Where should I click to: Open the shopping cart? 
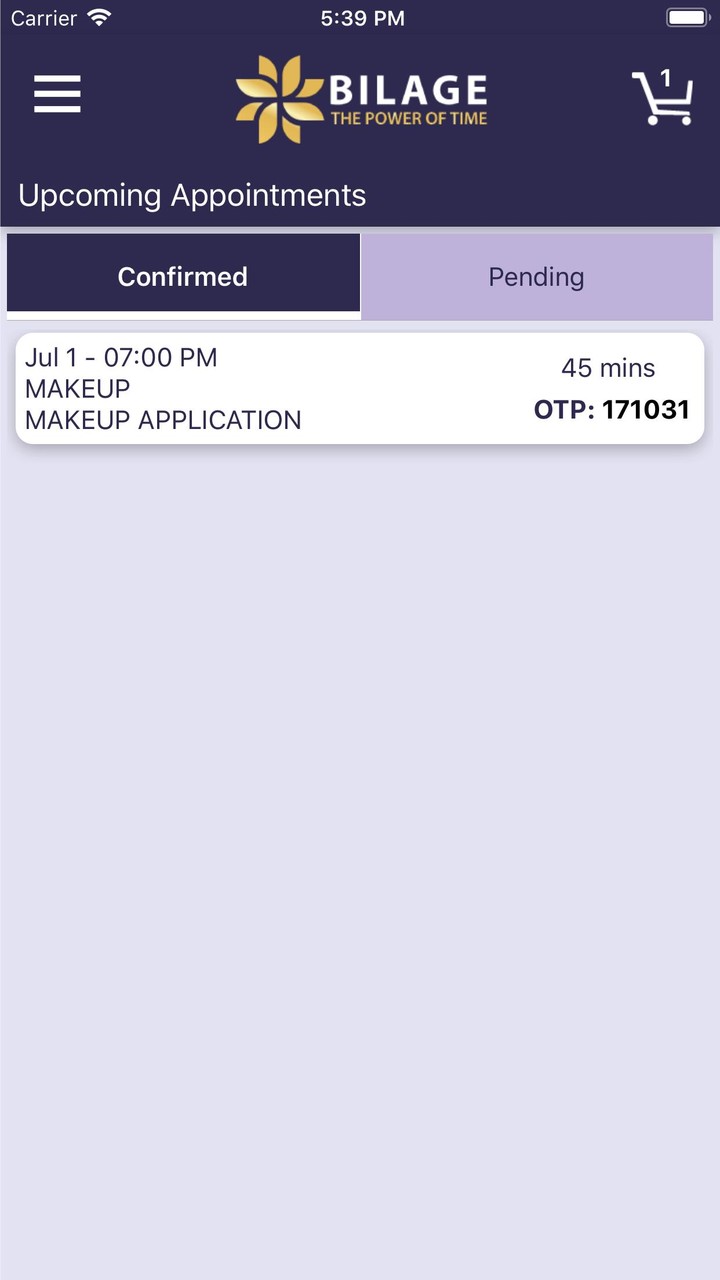pyautogui.click(x=662, y=97)
